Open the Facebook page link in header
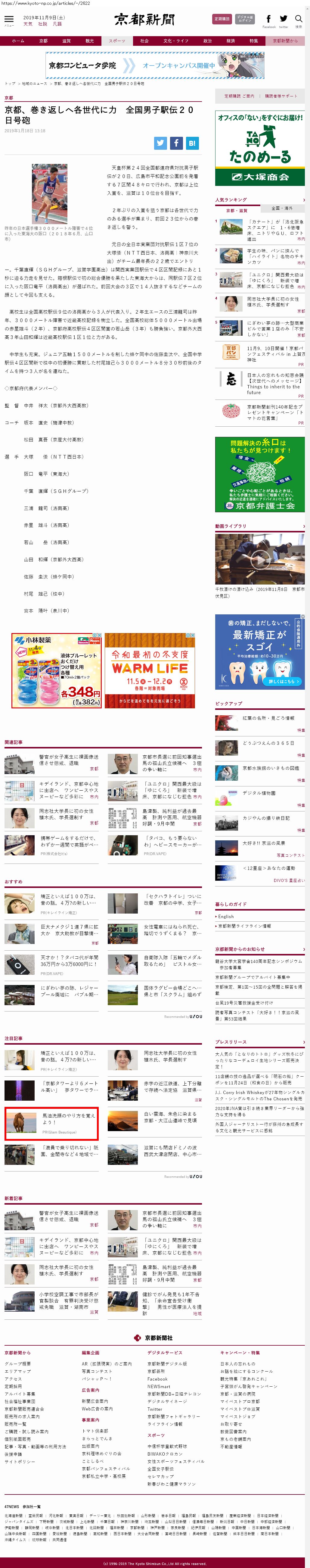The width and height of the screenshot is (310, 1568). coord(269,20)
